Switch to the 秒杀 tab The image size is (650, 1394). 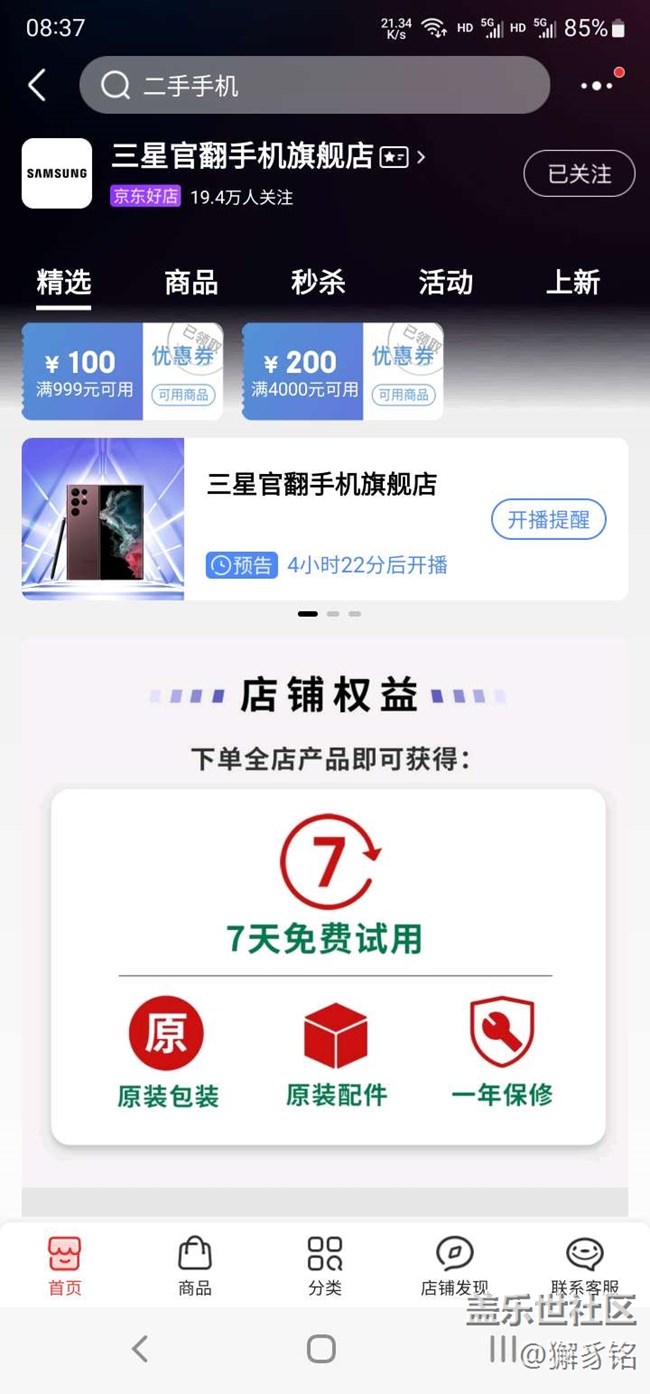click(318, 282)
